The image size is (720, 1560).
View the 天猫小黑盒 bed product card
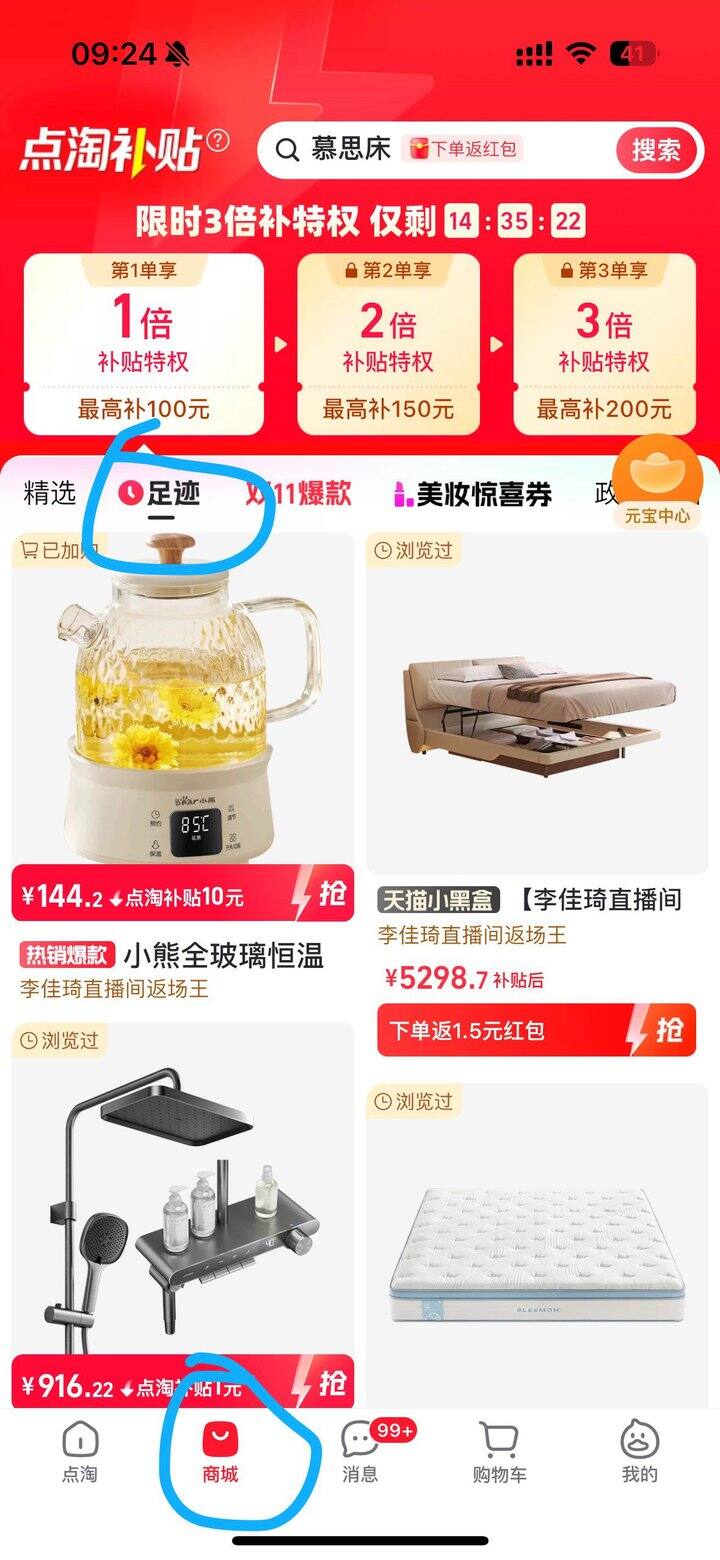[537, 700]
